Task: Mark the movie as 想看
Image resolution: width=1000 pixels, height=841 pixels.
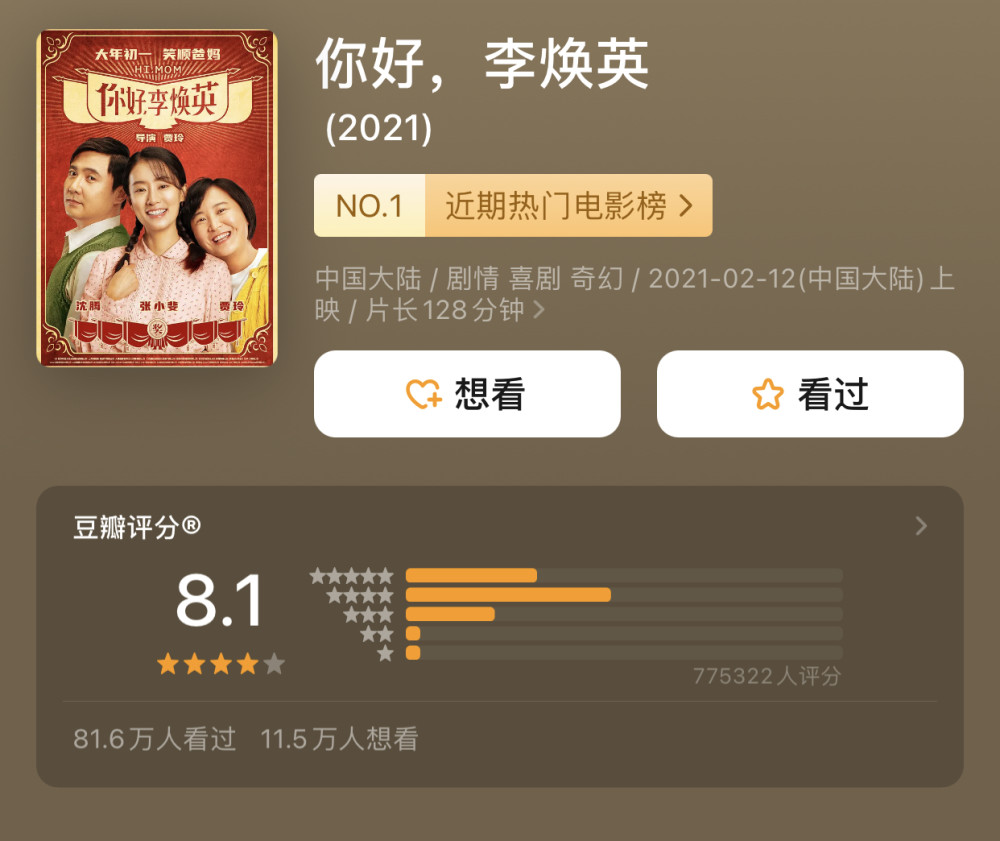Action: pyautogui.click(x=467, y=393)
